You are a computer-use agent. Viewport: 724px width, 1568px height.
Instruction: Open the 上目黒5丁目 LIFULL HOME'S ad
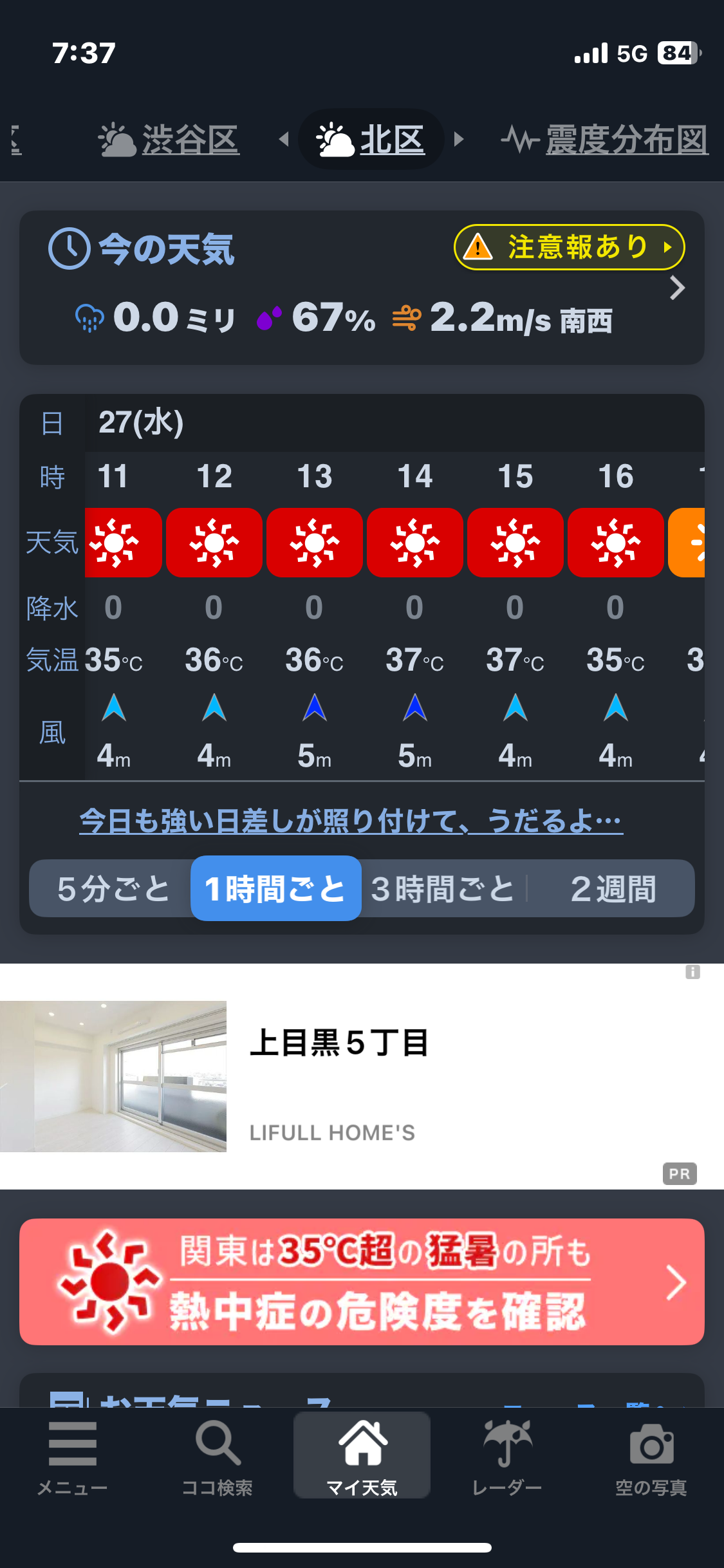[362, 1076]
